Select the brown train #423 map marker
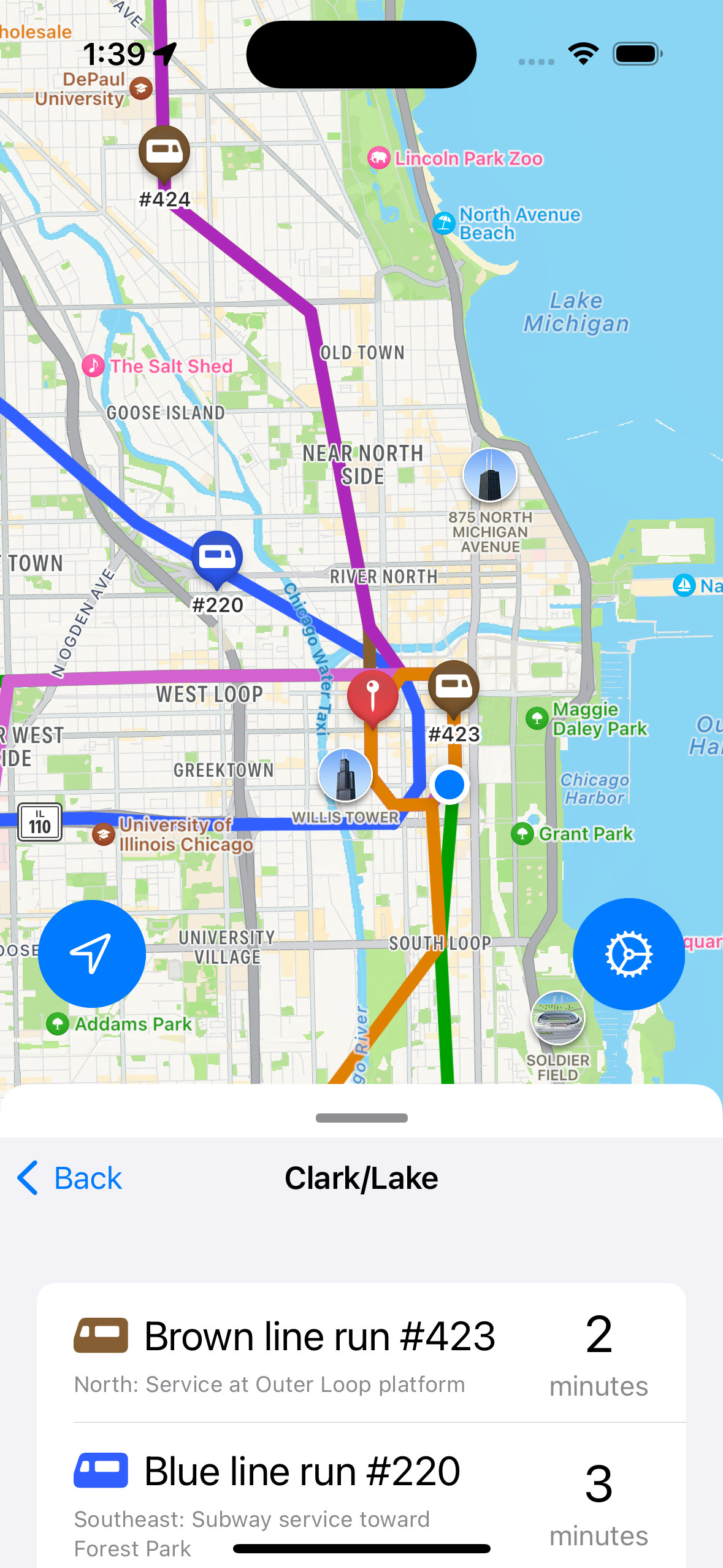This screenshot has width=723, height=1568. tap(453, 686)
